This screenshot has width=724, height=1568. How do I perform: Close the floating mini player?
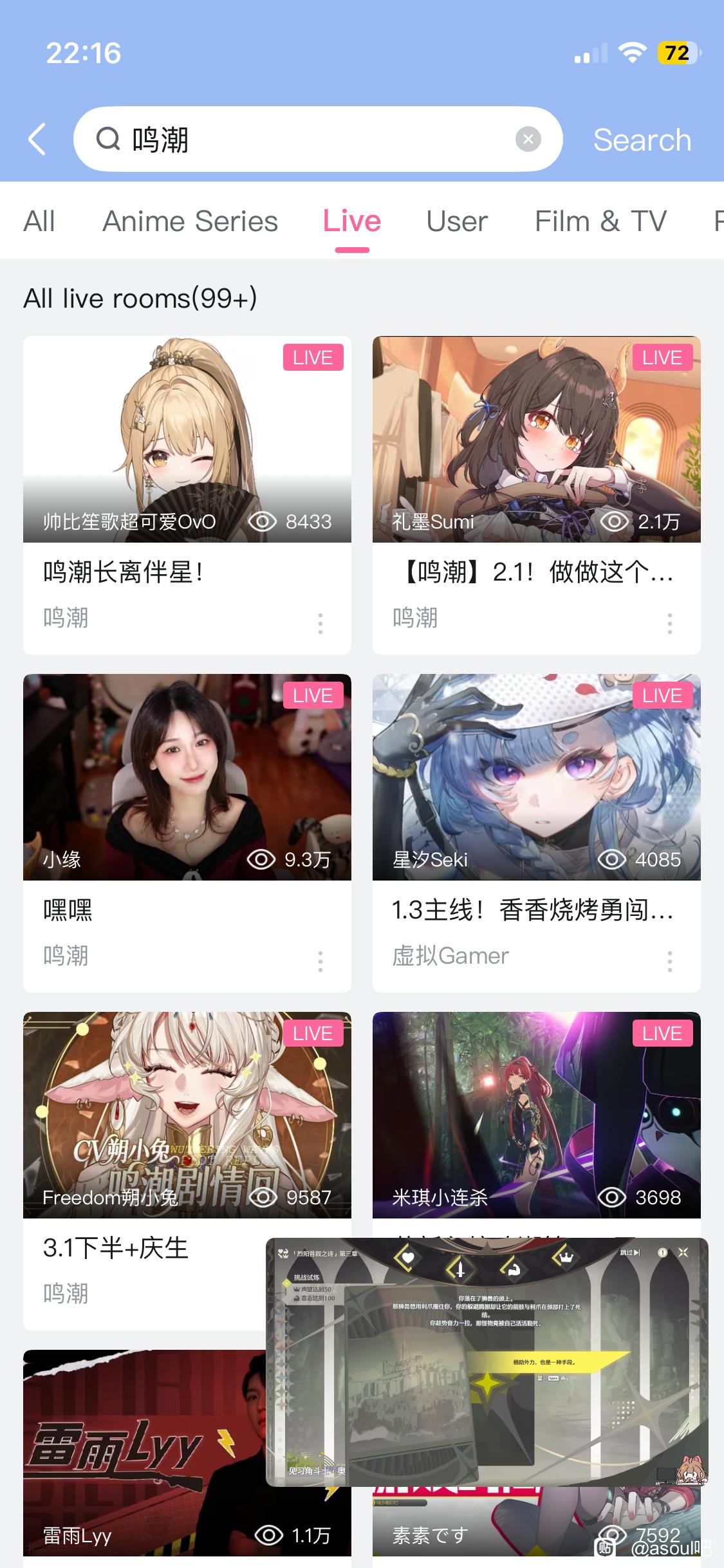[x=683, y=1253]
